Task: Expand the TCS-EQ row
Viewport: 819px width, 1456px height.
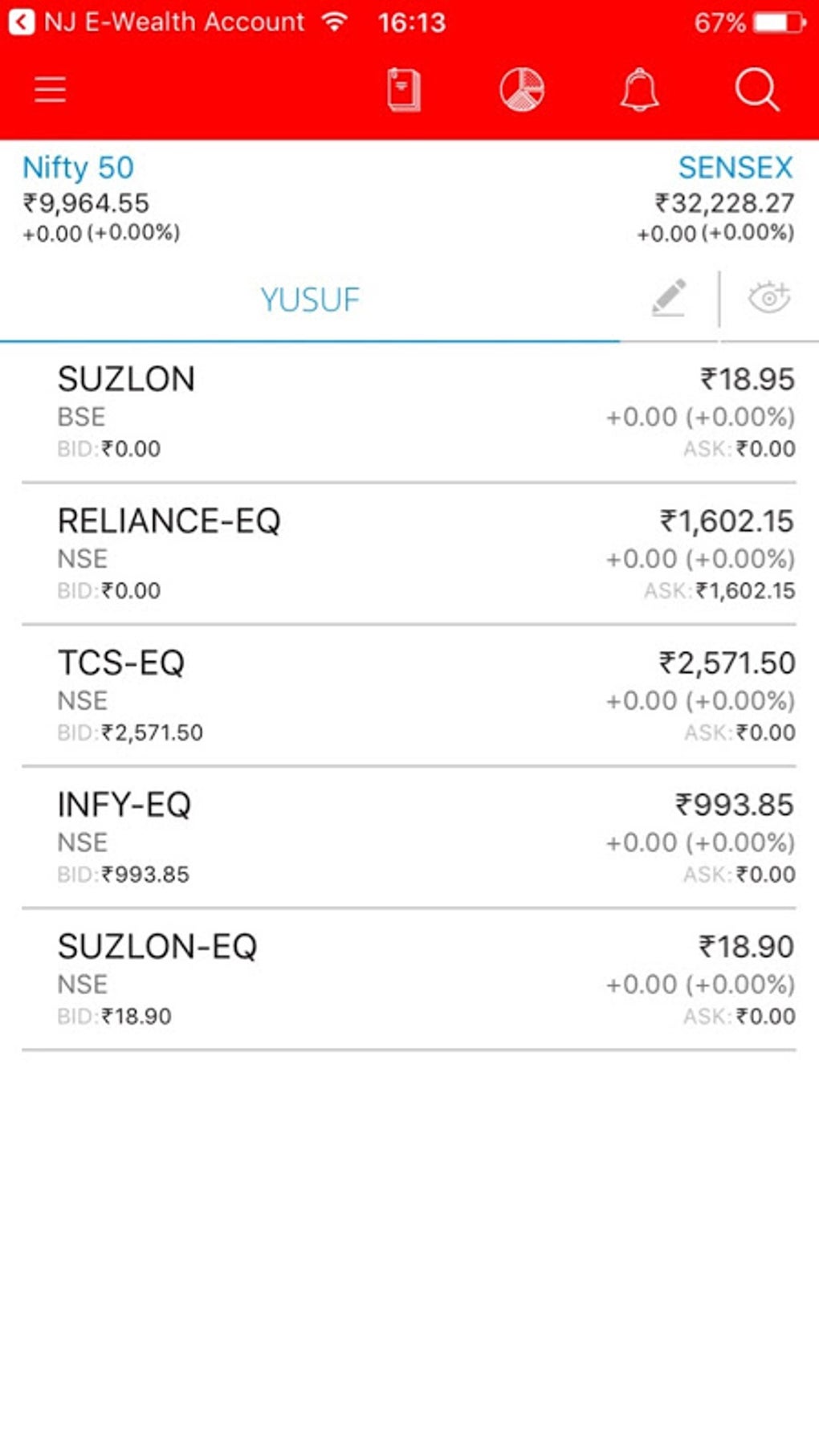Action: [409, 695]
